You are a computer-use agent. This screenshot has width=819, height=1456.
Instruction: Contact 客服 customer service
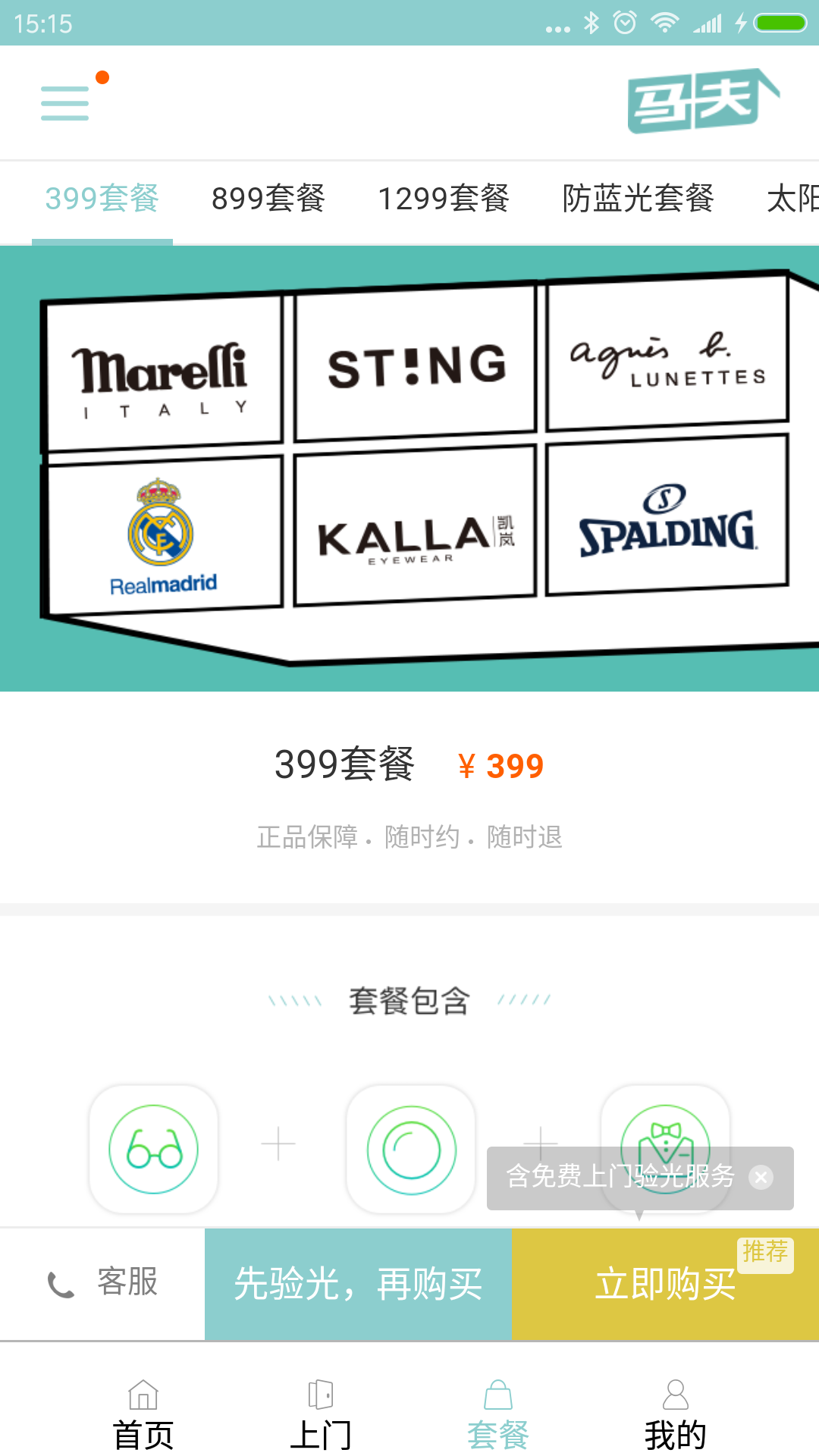102,1283
